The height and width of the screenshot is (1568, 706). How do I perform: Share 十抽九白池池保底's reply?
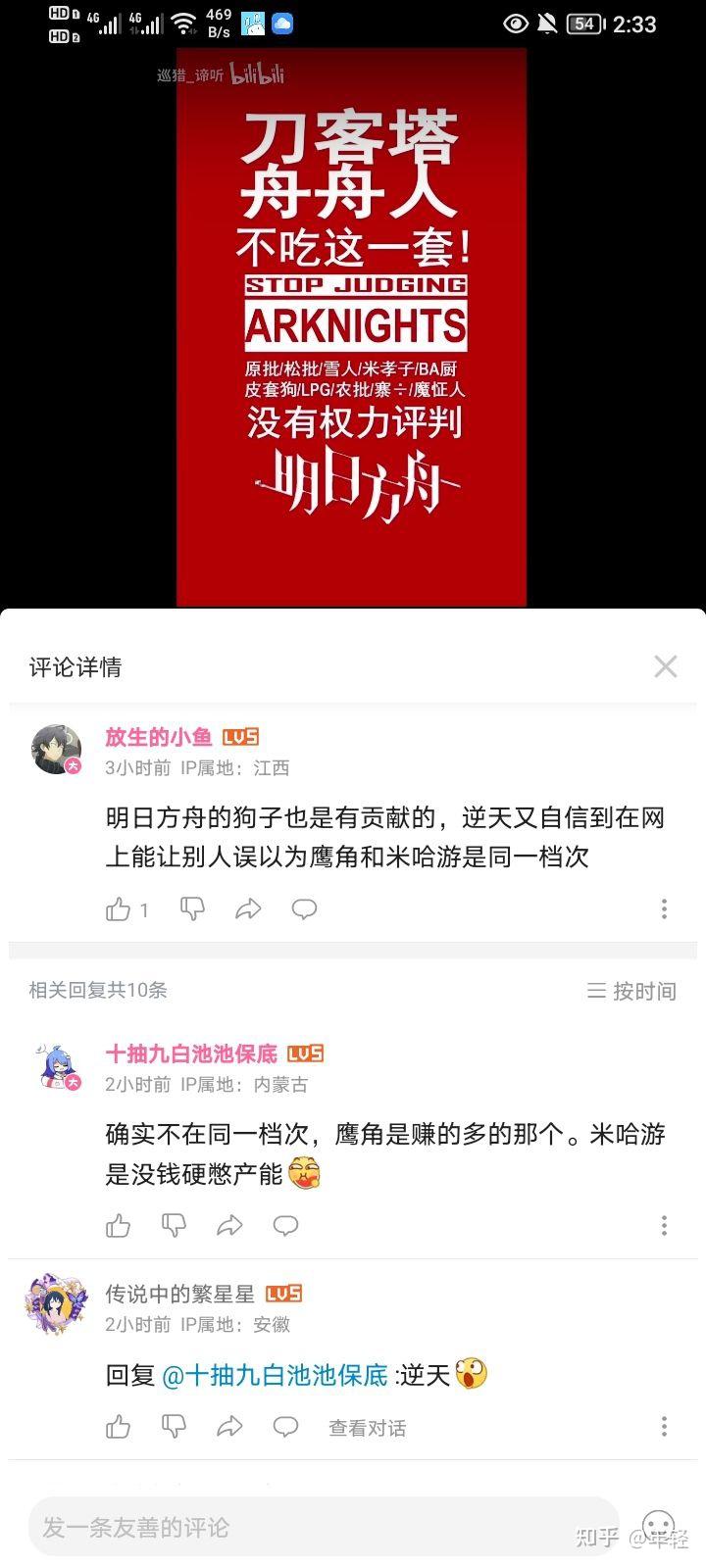pos(229,1225)
